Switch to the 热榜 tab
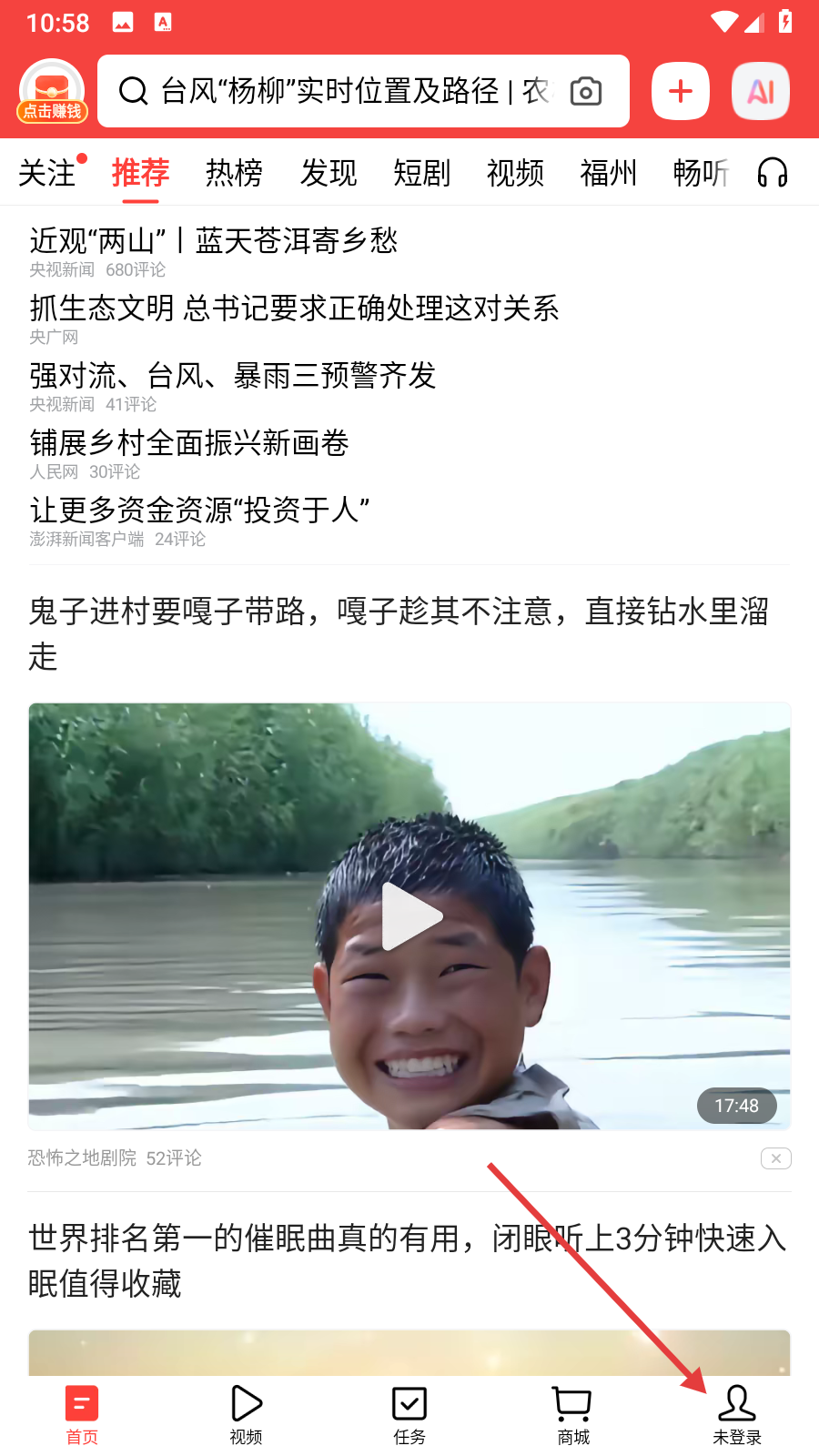The image size is (819, 1456). [234, 172]
